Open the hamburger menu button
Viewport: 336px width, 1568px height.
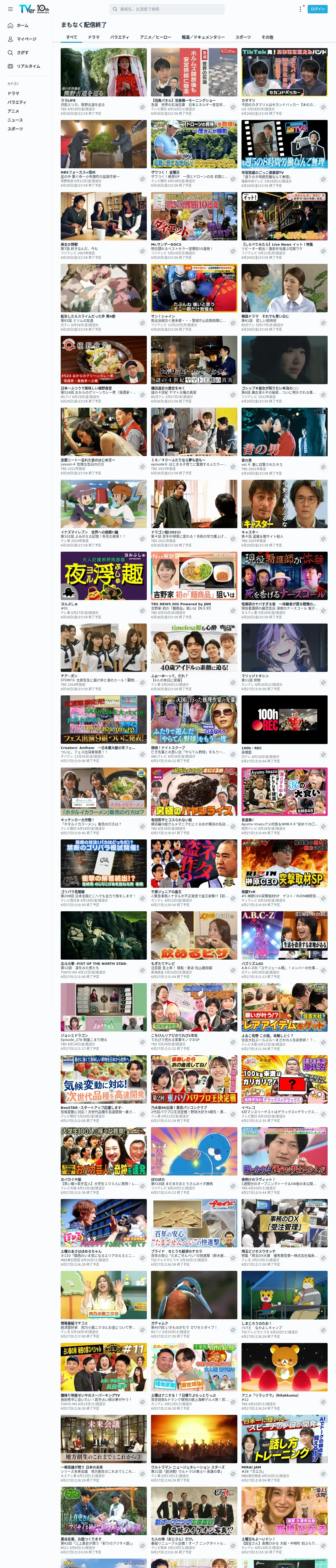point(10,9)
